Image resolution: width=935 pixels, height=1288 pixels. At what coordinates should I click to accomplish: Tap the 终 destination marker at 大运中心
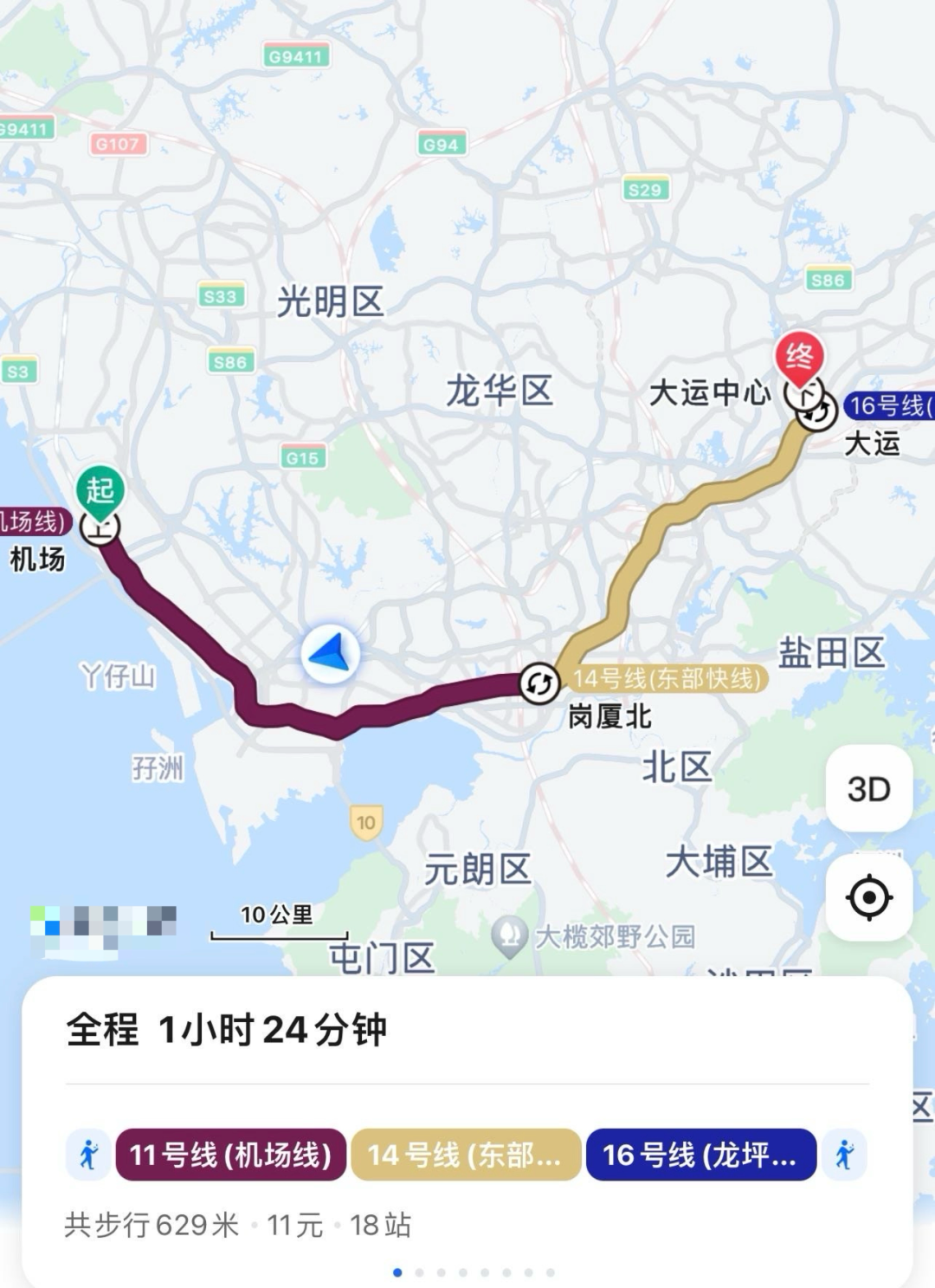click(798, 359)
